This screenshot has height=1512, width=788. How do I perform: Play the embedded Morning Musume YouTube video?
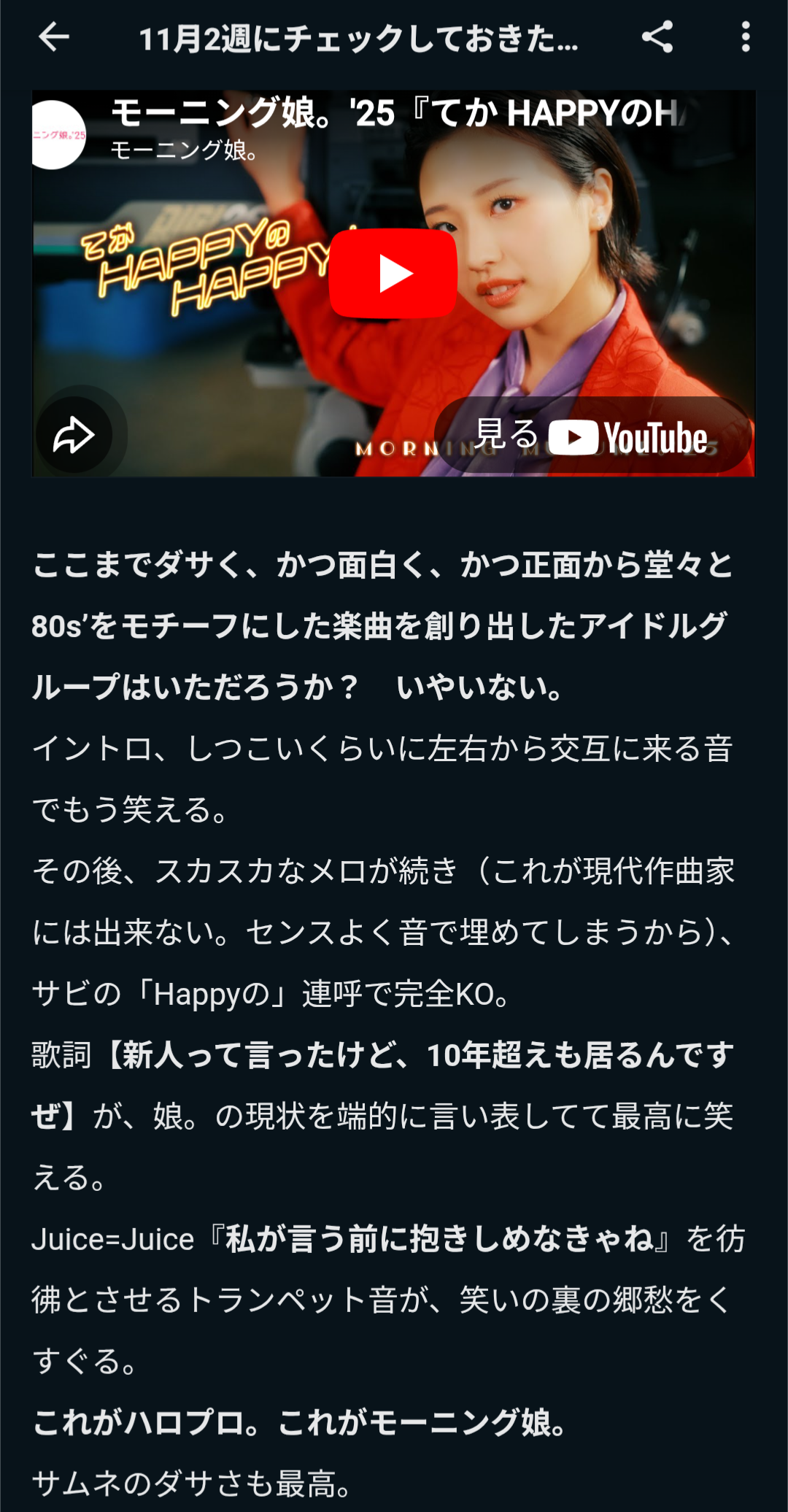pyautogui.click(x=393, y=274)
